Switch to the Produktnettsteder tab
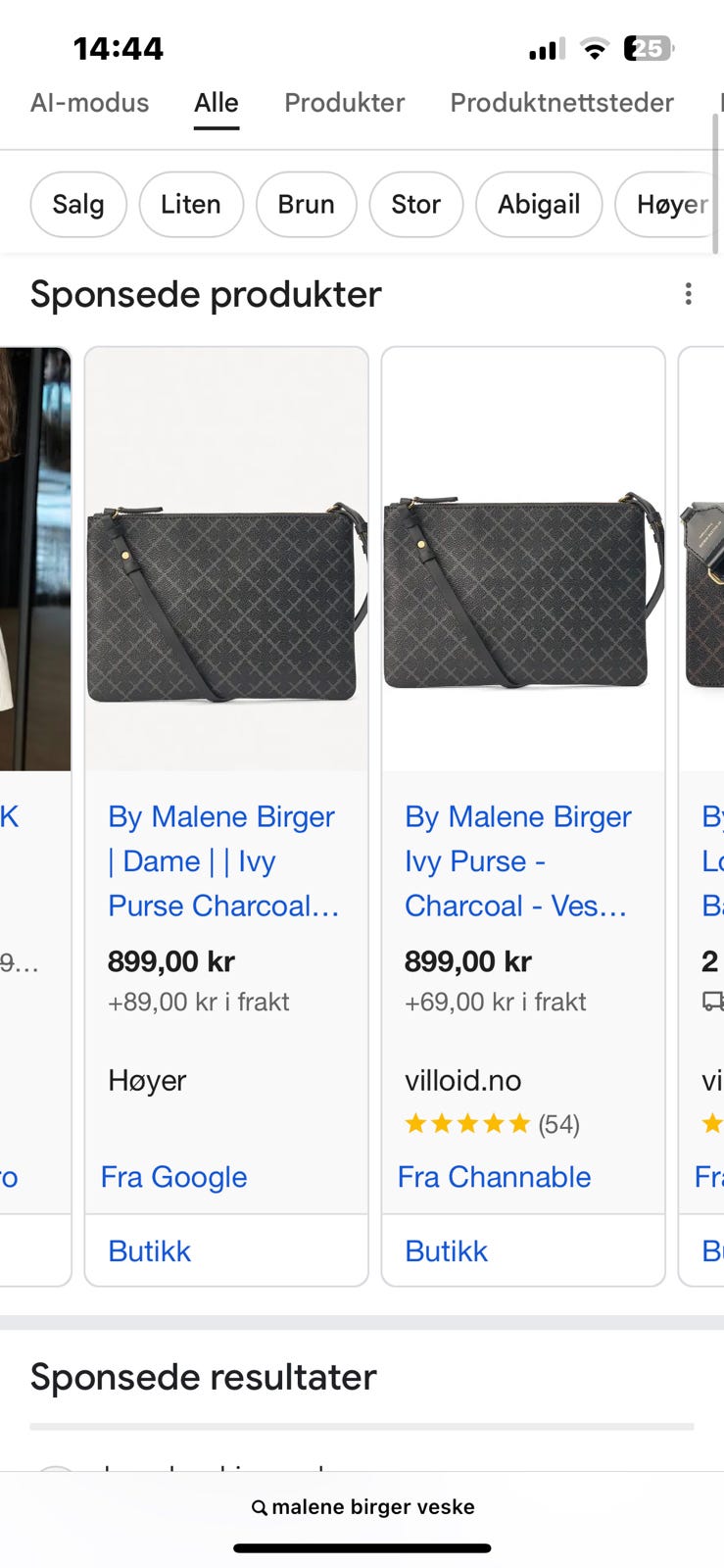The width and height of the screenshot is (724, 1568). tap(560, 102)
